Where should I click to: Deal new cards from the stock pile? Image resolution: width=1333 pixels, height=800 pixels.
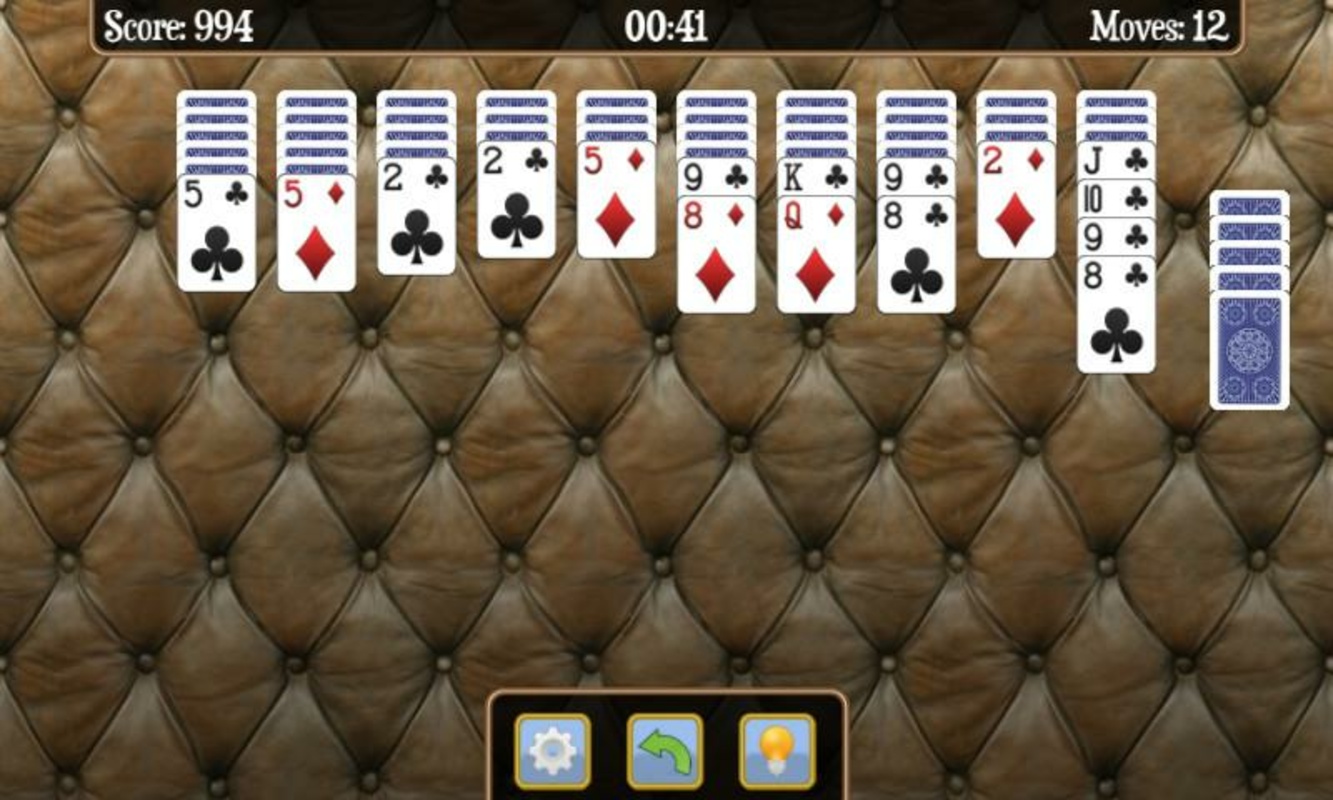[1249, 350]
